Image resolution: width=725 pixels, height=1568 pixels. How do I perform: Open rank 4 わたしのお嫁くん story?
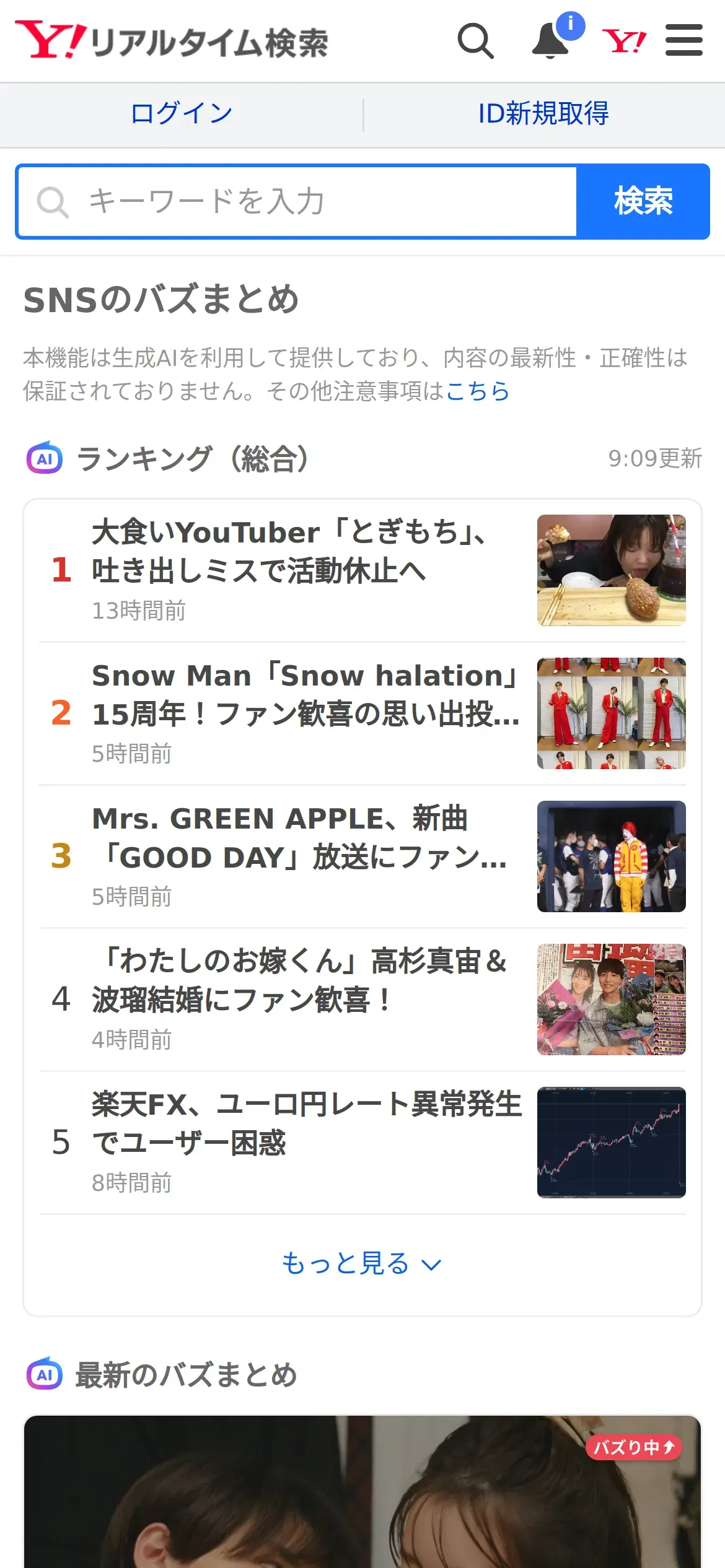[299, 1000]
